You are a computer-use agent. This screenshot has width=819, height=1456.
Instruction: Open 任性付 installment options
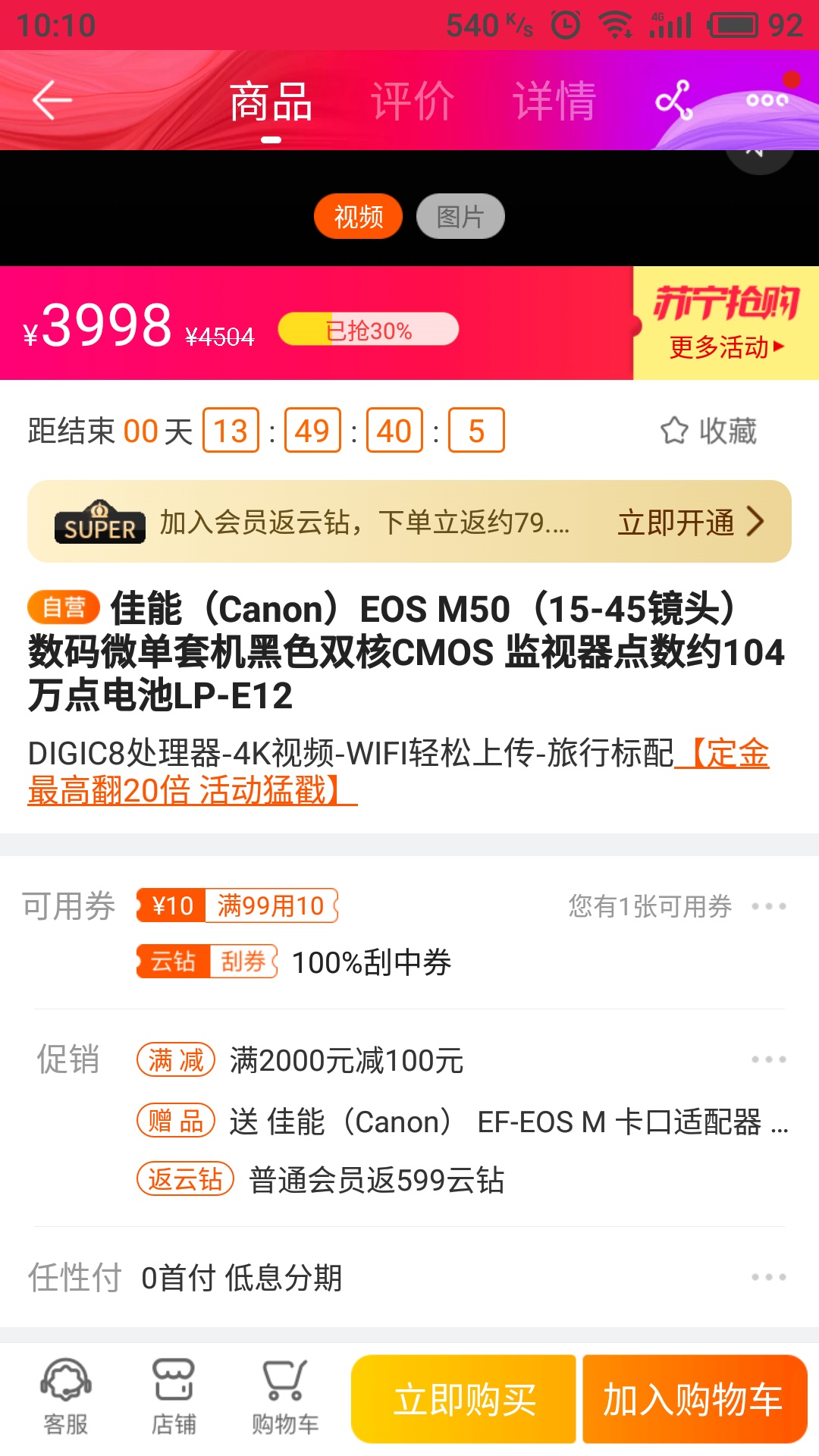(x=409, y=1278)
